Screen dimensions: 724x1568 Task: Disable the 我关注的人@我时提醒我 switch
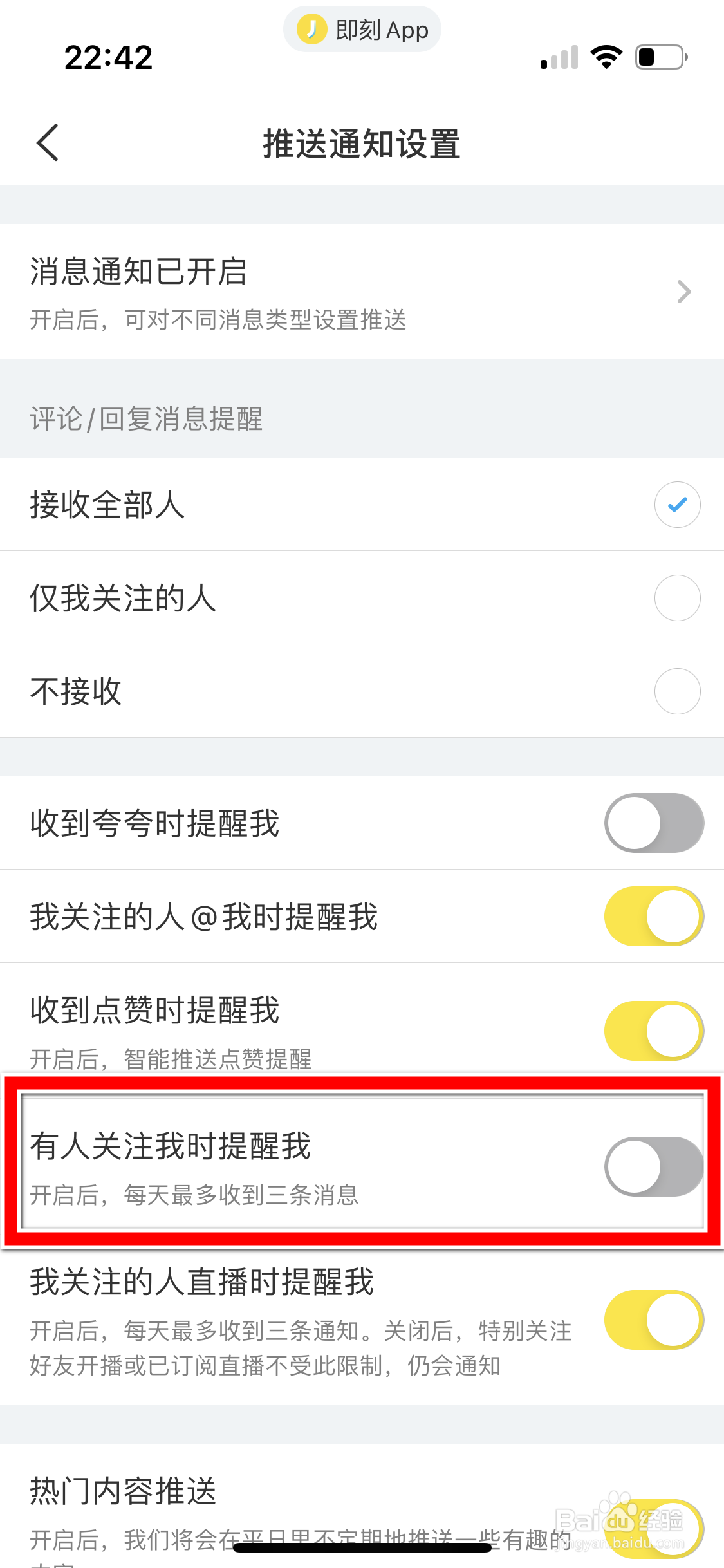tap(654, 917)
